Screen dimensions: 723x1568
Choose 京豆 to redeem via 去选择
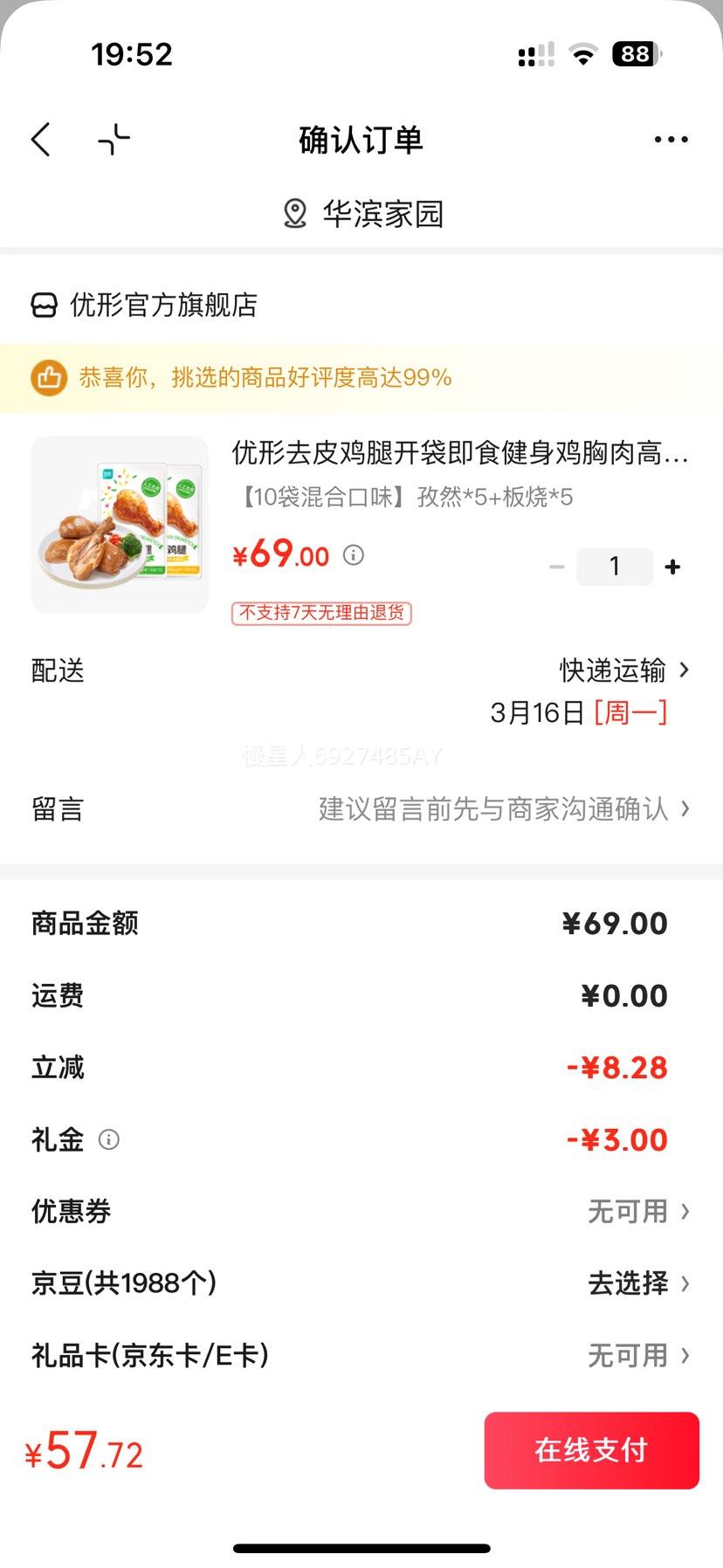click(x=637, y=1283)
